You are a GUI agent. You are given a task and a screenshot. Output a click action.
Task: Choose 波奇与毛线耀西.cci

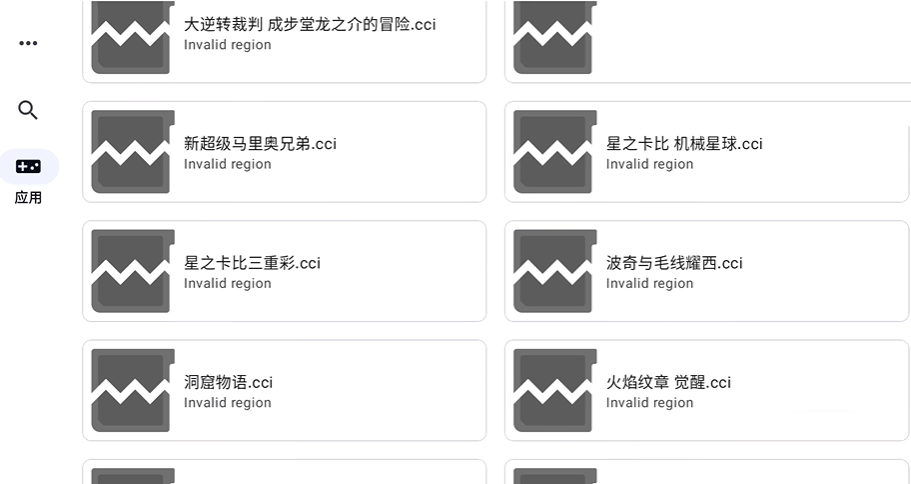pyautogui.click(x=706, y=271)
